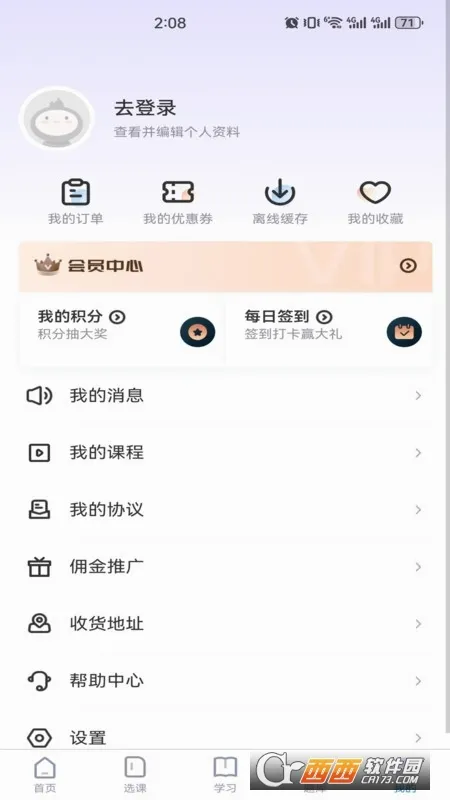Open 帮助中心
Image resolution: width=450 pixels, height=800 pixels.
point(225,681)
